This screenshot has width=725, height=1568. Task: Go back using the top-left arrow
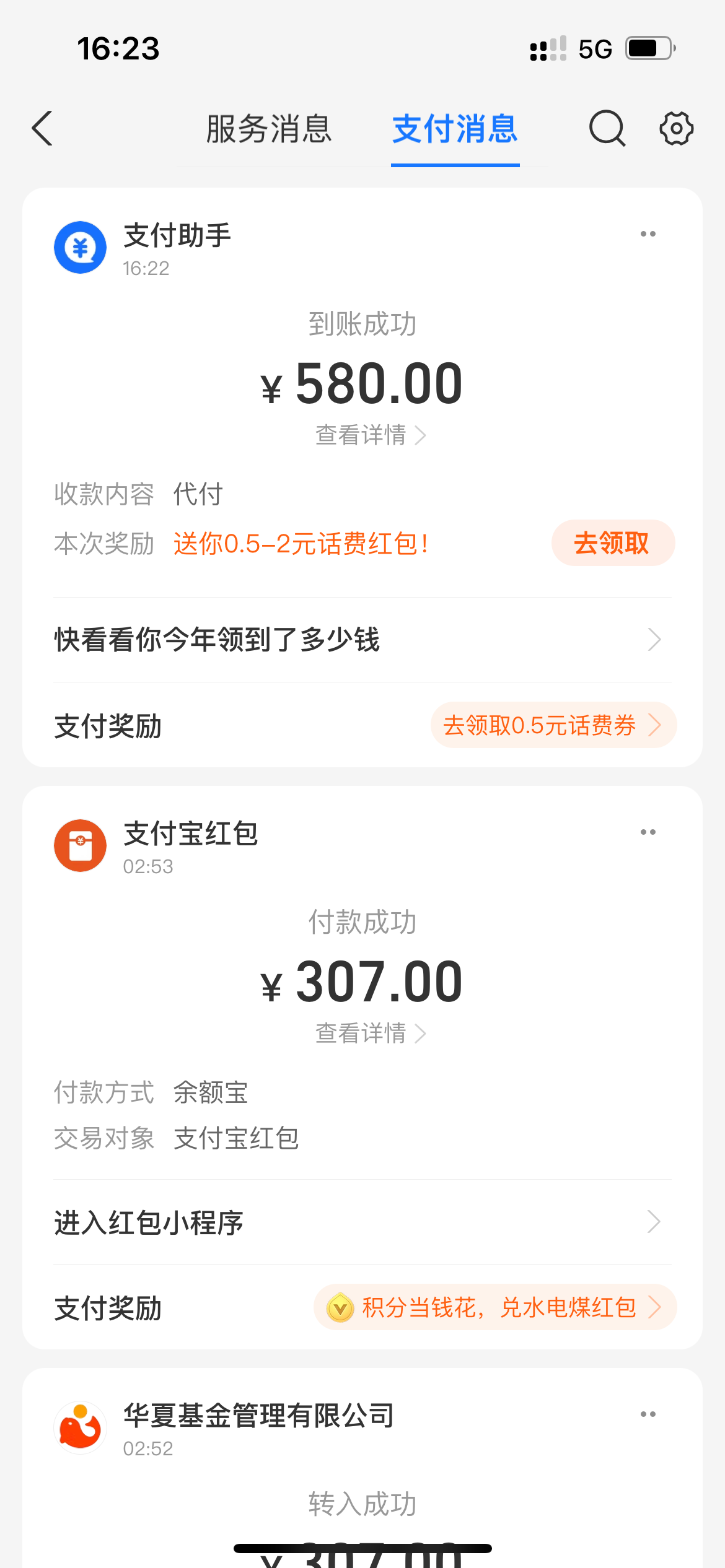[42, 129]
